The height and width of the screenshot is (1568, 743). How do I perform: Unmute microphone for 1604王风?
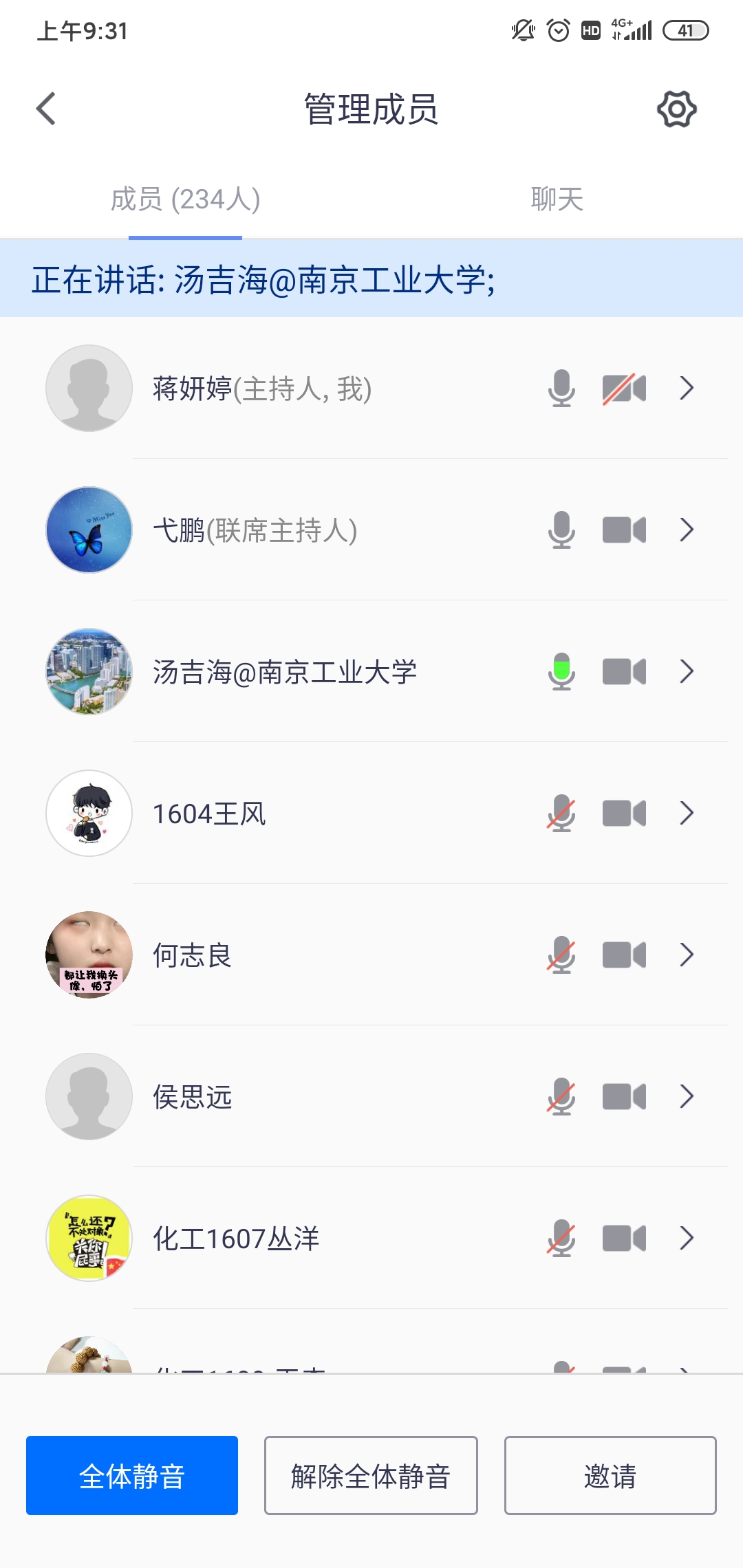coord(561,814)
